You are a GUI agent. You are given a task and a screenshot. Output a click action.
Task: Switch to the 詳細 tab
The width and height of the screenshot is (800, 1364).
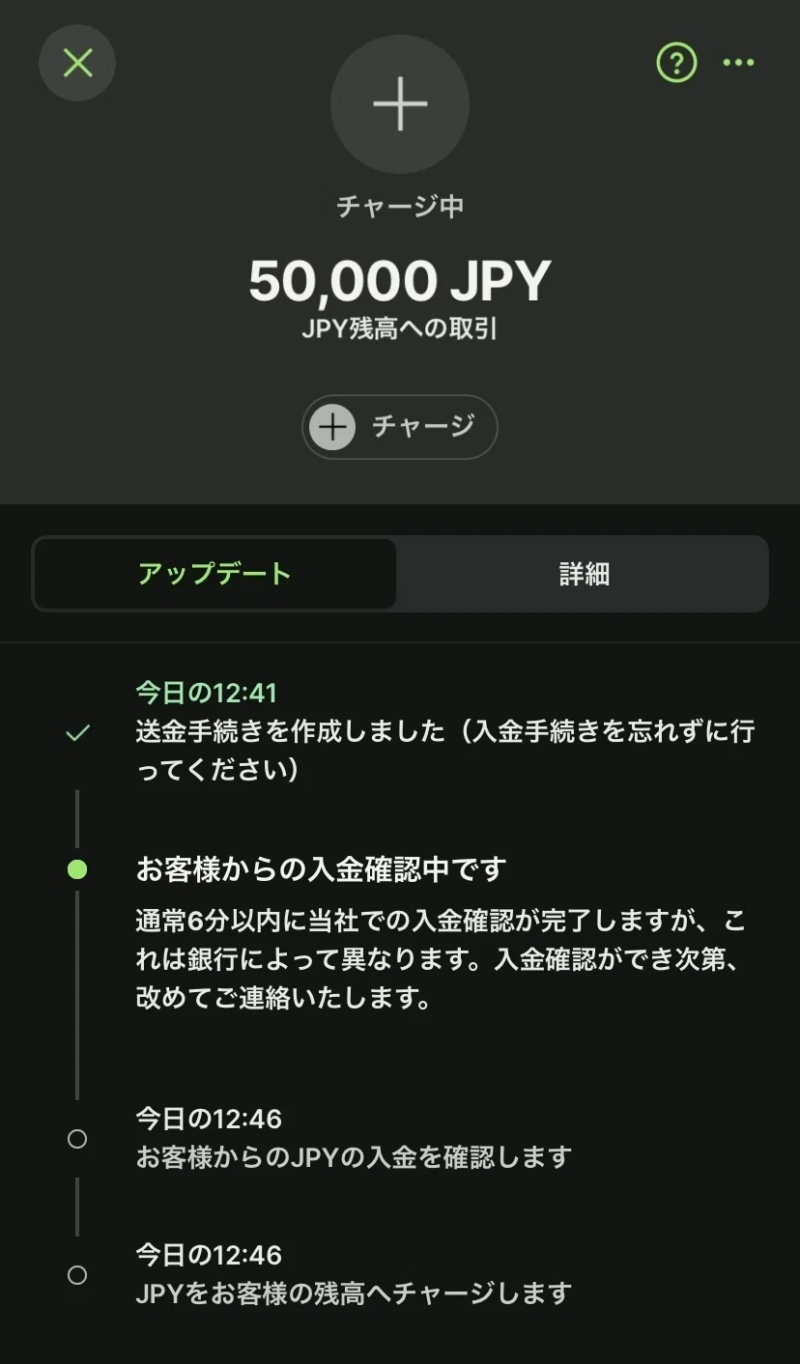(x=583, y=574)
